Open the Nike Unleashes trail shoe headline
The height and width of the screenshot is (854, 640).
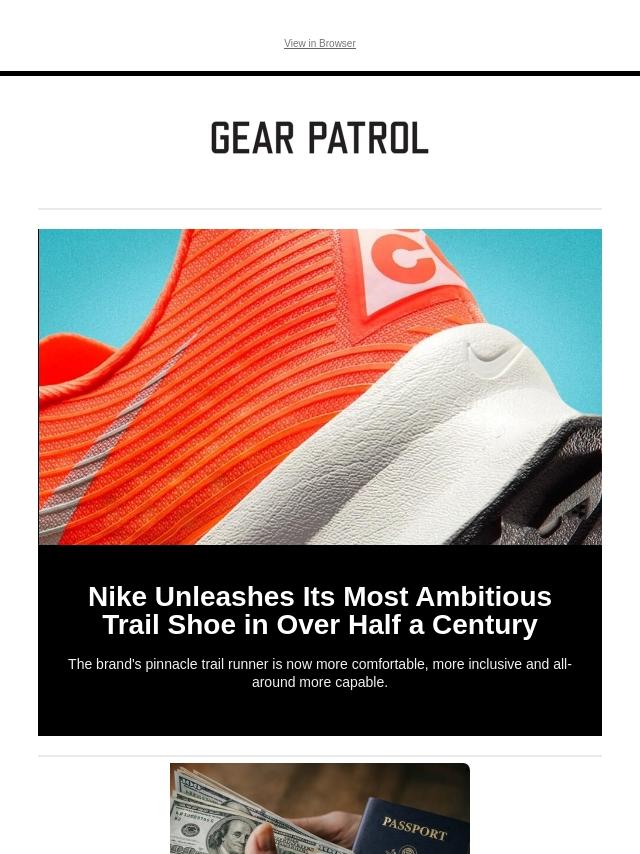tap(319, 610)
